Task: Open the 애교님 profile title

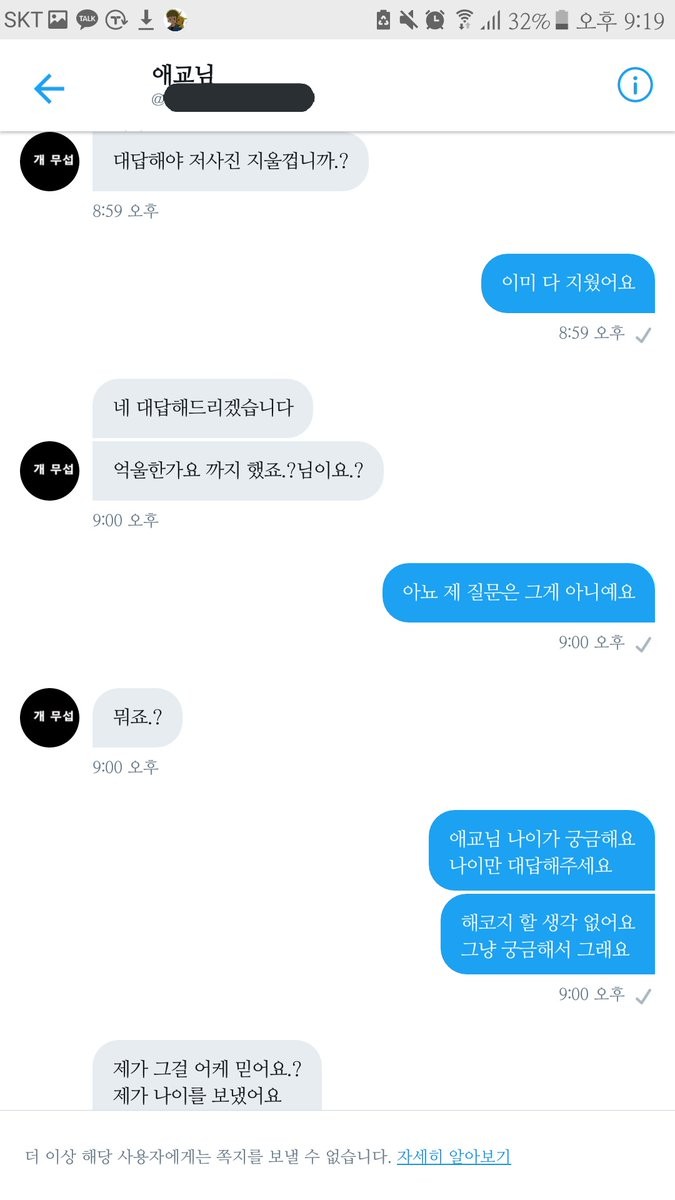Action: coord(183,74)
